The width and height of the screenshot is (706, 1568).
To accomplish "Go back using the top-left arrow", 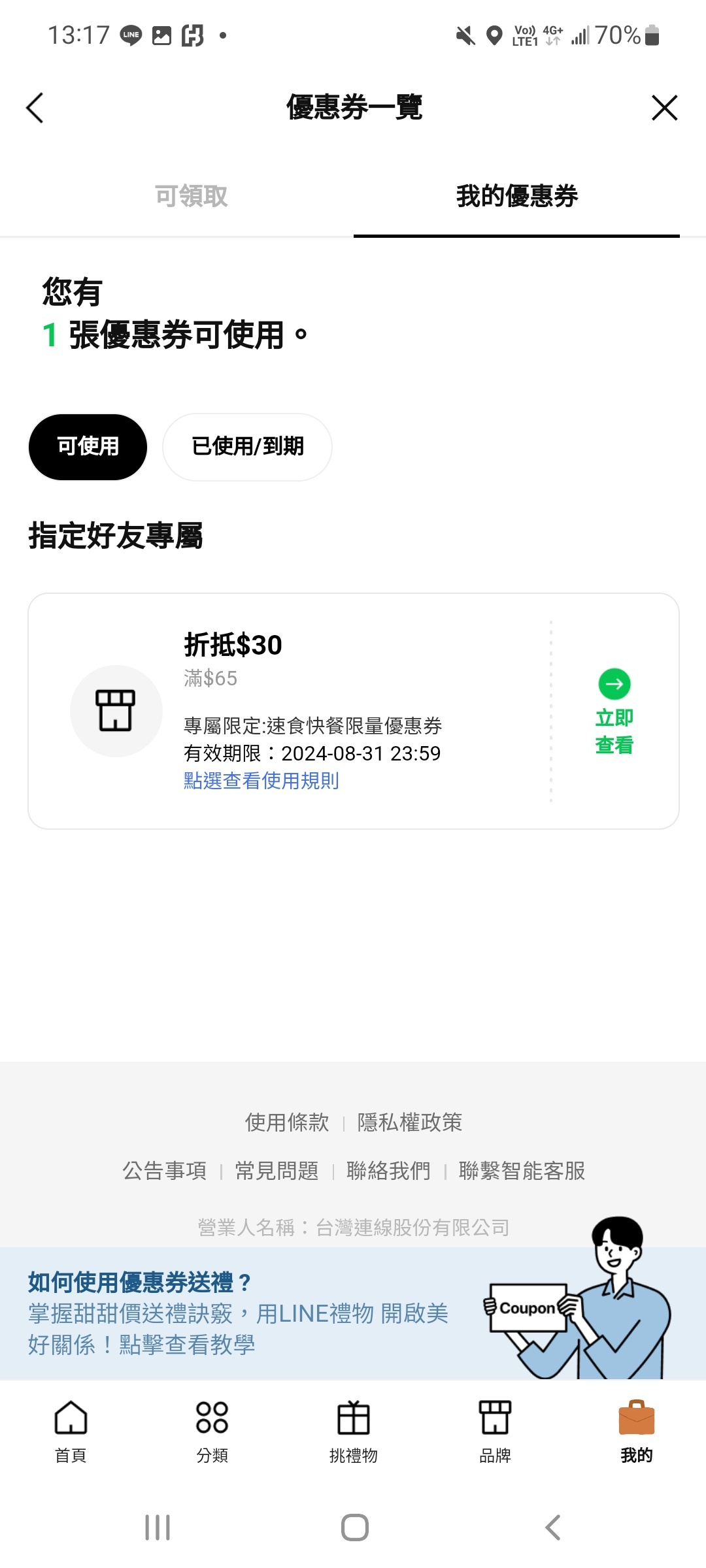I will [35, 108].
